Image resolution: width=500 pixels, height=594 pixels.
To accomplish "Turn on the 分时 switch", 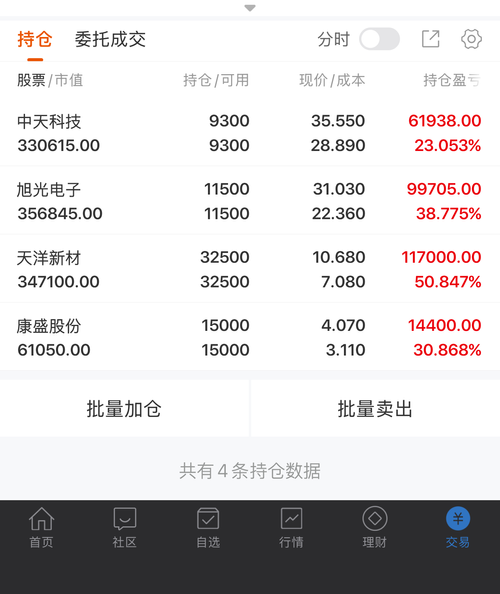I will [379, 39].
